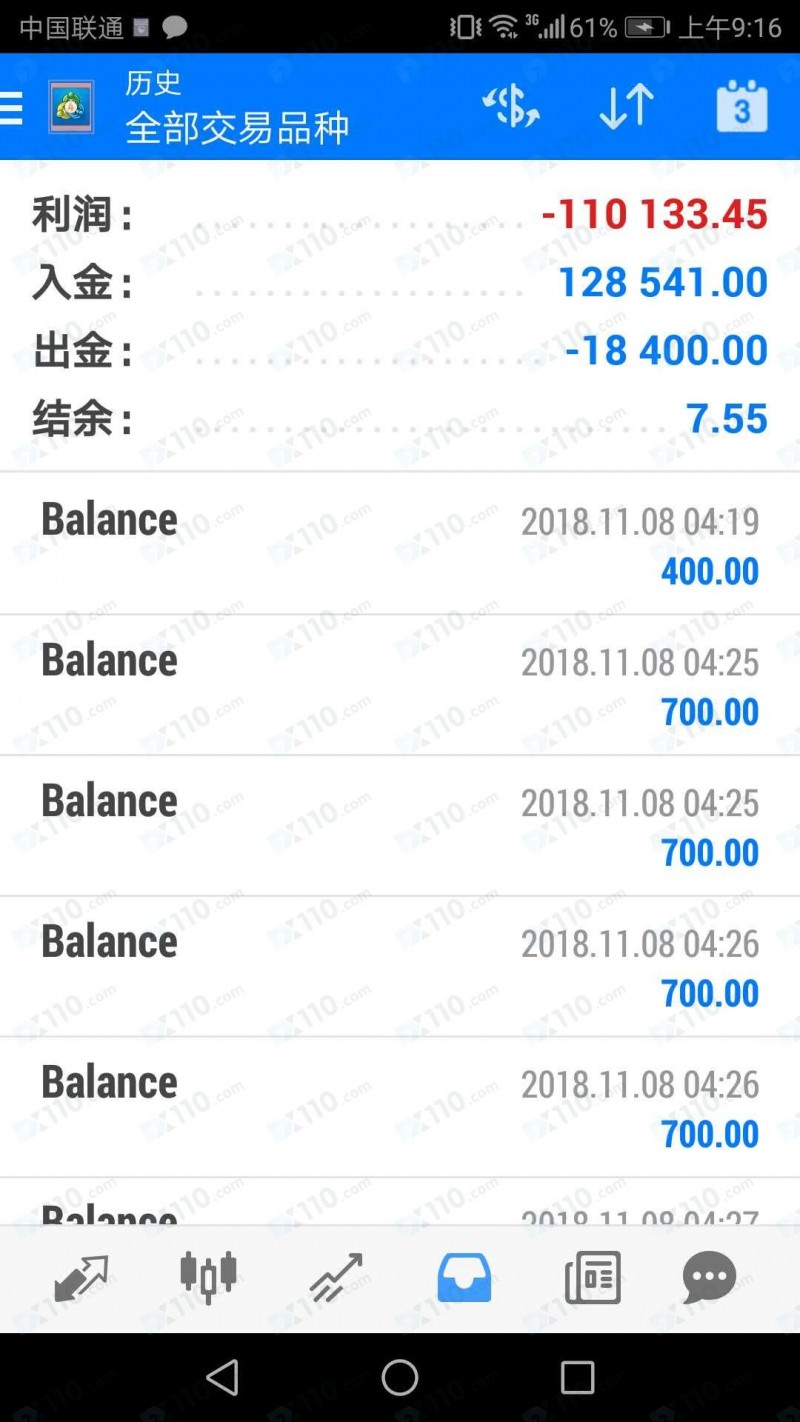Image resolution: width=800 pixels, height=1422 pixels.
Task: Tap the 利润 -110 133.45 figure
Action: pos(655,215)
